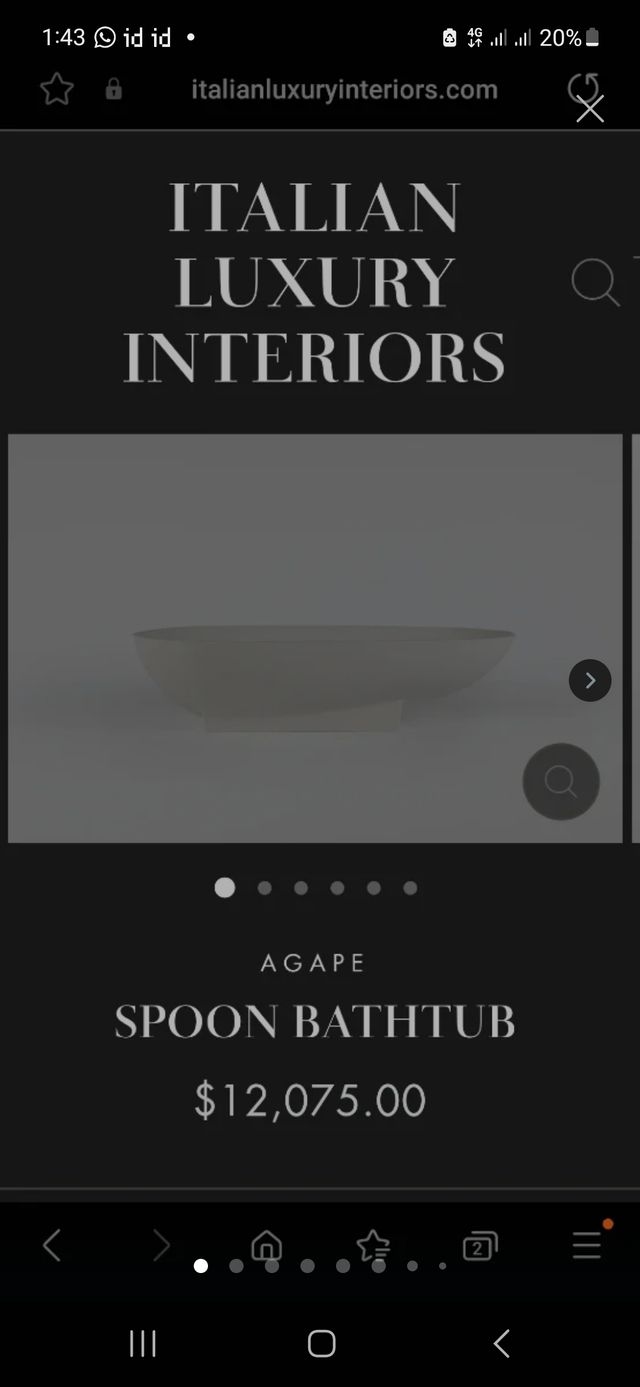Image resolution: width=640 pixels, height=1387 pixels.
Task: Go to the phone home screen
Action: click(x=321, y=1343)
